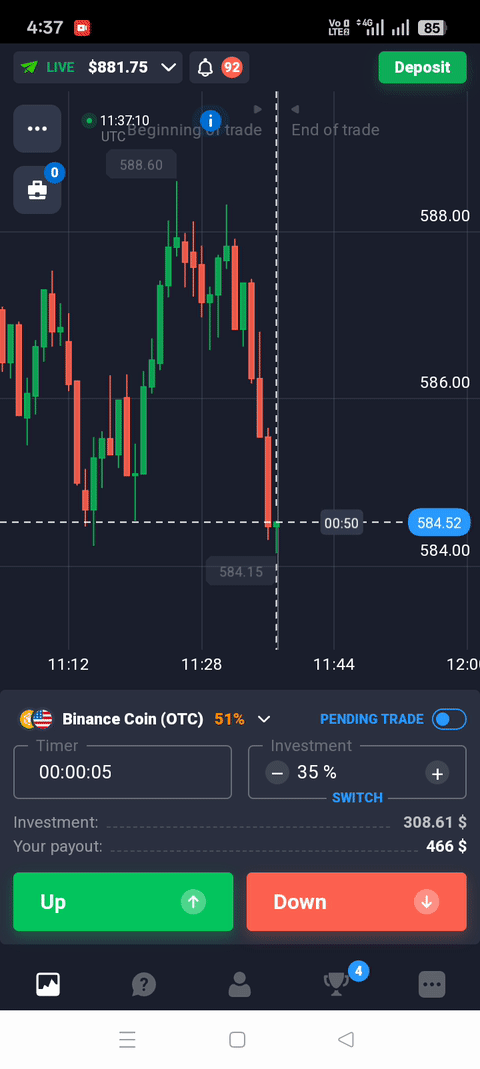Tap the green Deposit button

click(423, 67)
